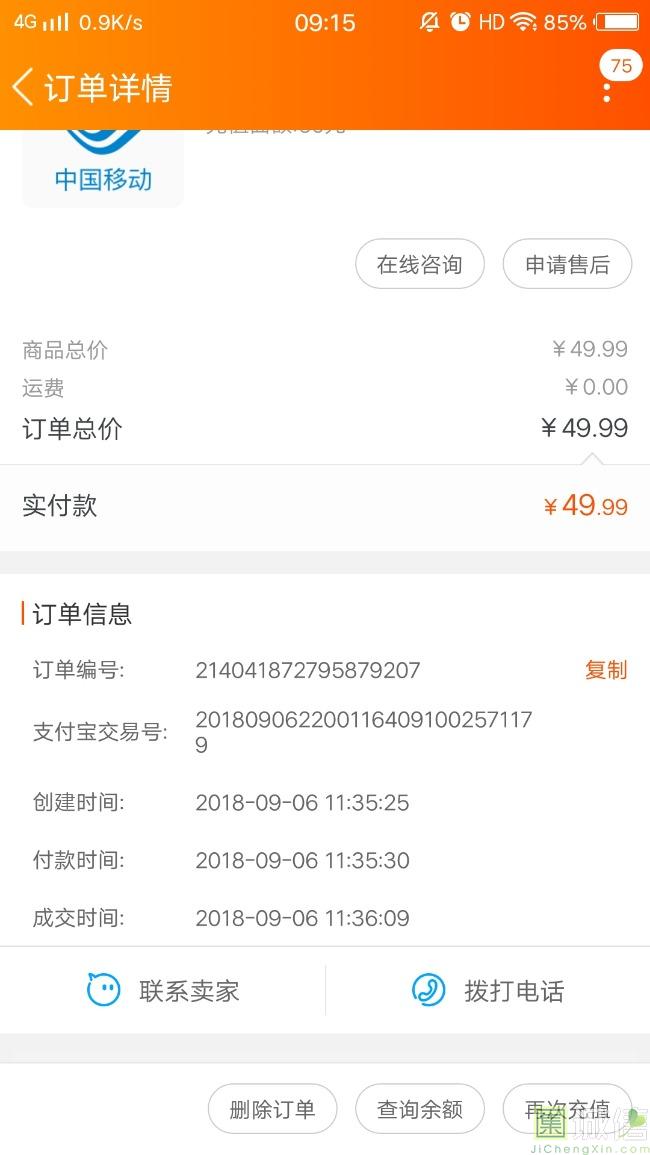This screenshot has height=1155, width=650.
Task: Open the three-dot overflow menu
Action: pos(607,90)
